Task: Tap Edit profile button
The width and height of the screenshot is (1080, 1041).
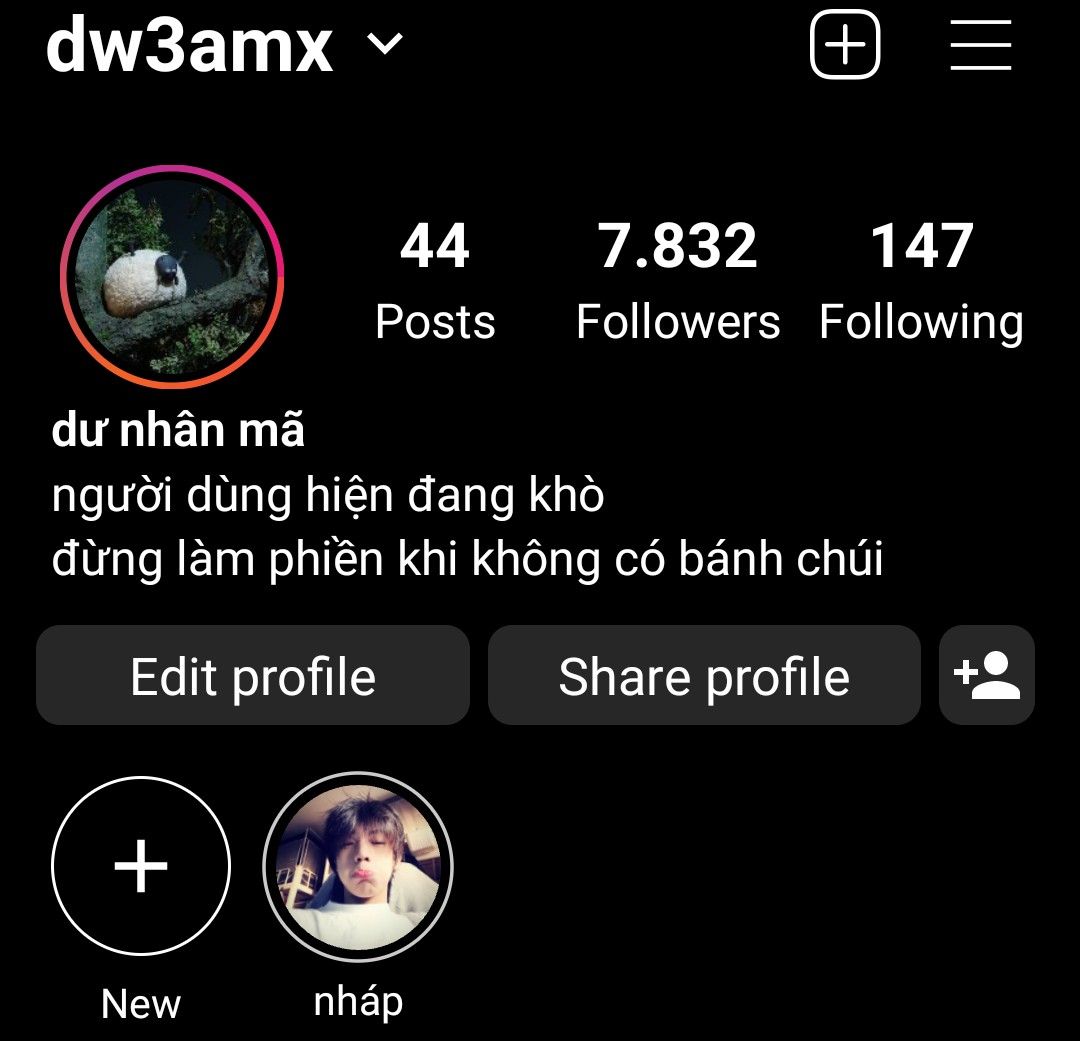Action: (x=253, y=676)
